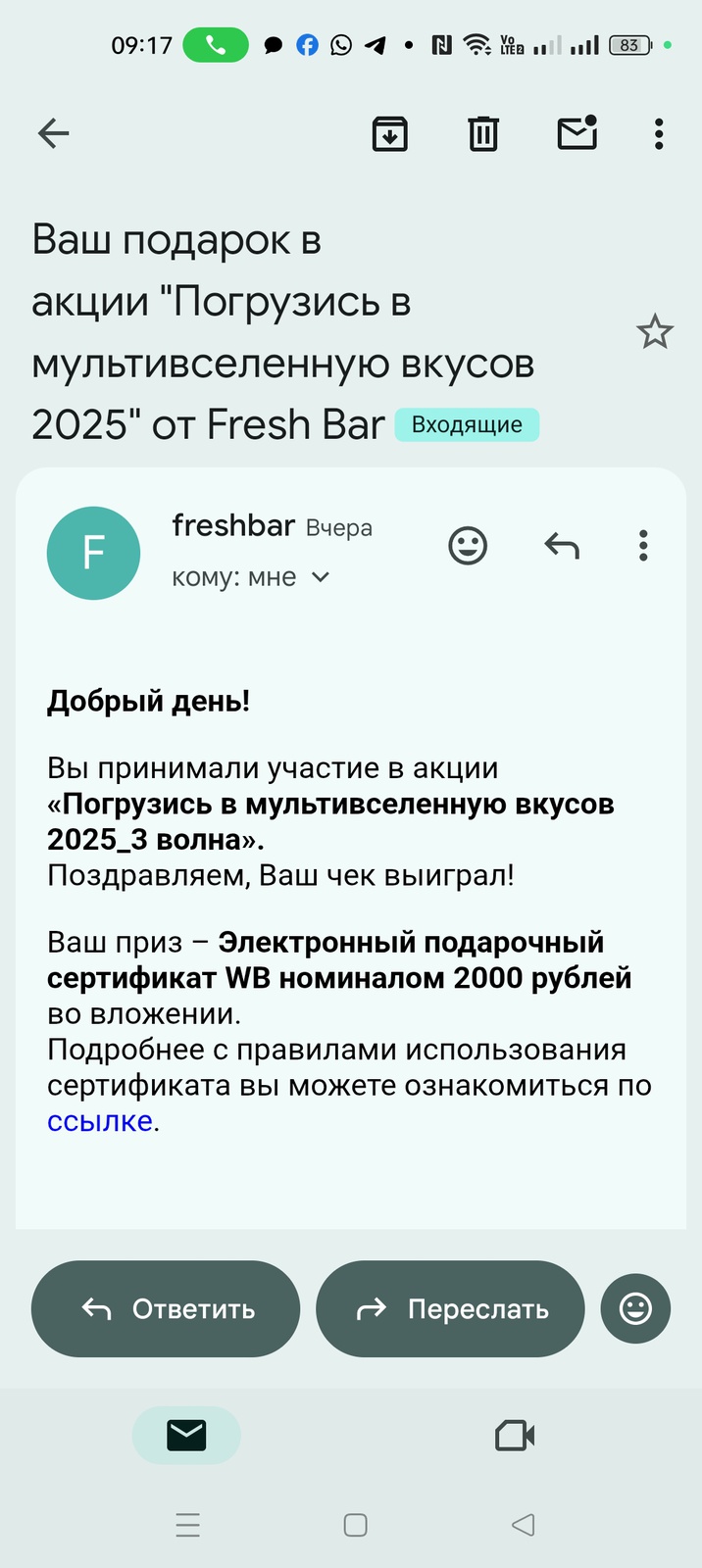This screenshot has height=1568, width=702.
Task: Reply using the arrow in message header
Action: [x=562, y=546]
